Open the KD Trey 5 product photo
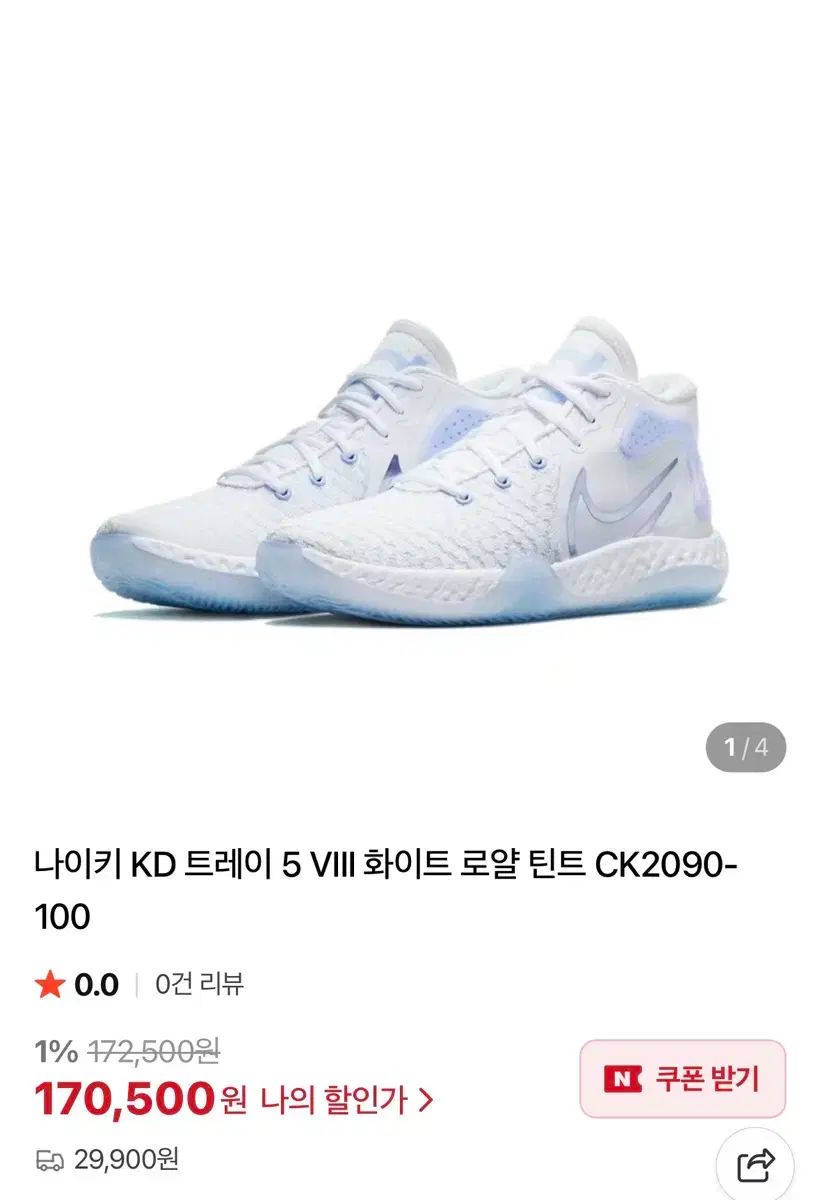The height and width of the screenshot is (1200, 820). pyautogui.click(x=410, y=470)
